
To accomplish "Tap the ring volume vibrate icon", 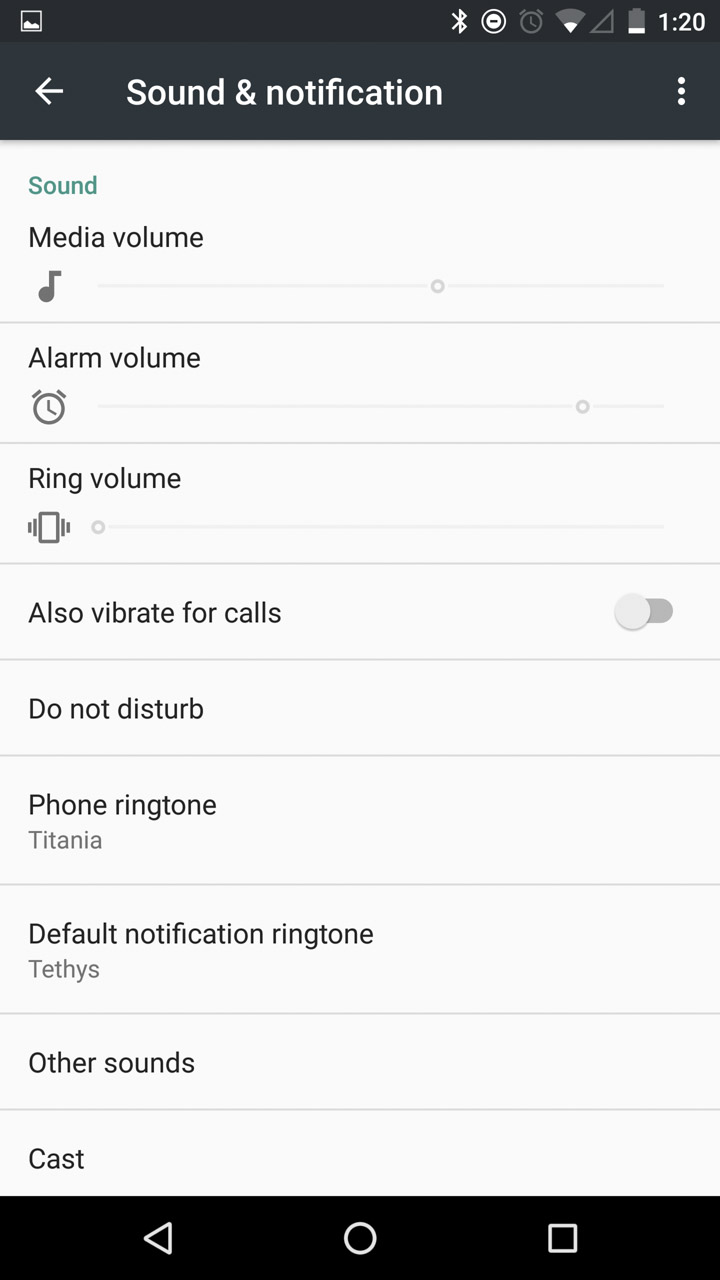I will point(49,527).
